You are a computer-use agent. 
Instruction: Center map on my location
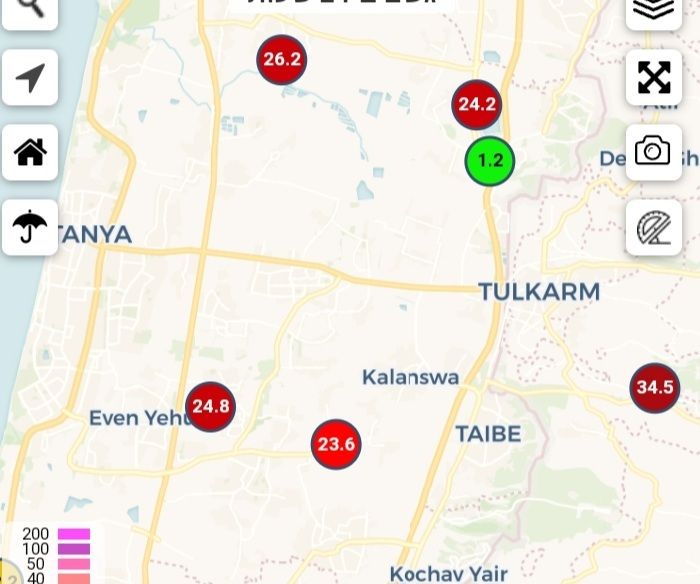point(30,77)
